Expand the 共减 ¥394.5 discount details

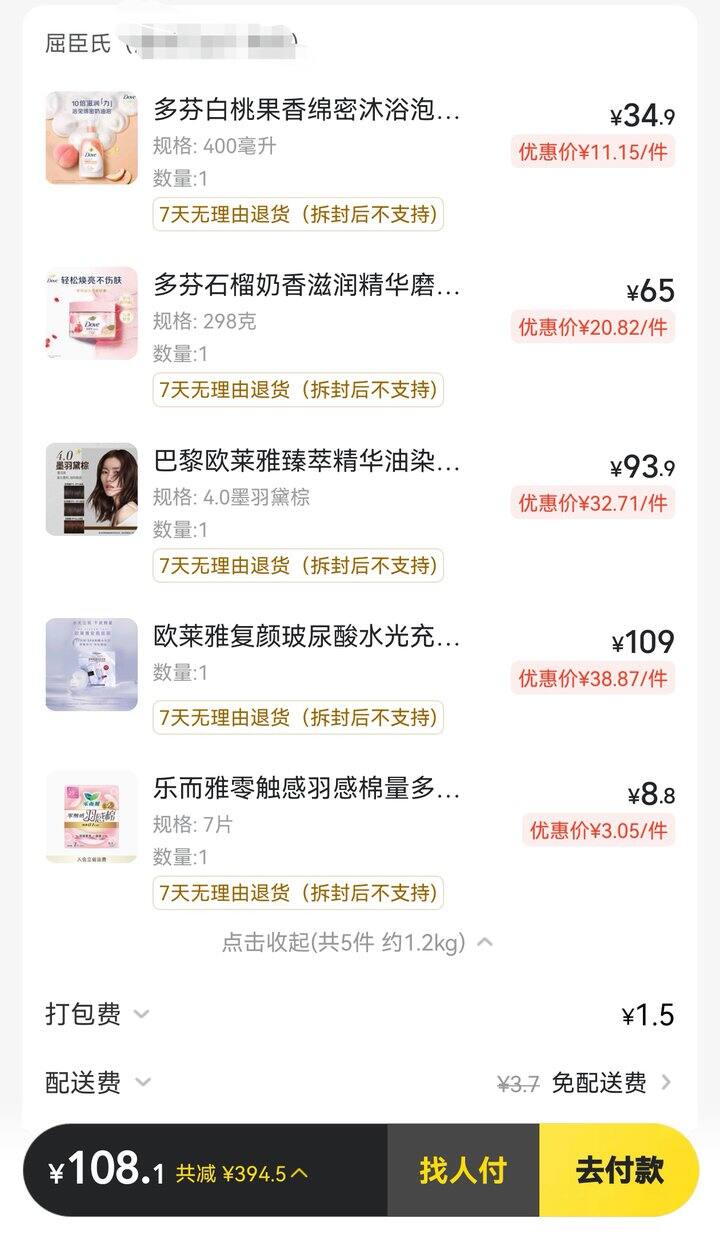(243, 1173)
